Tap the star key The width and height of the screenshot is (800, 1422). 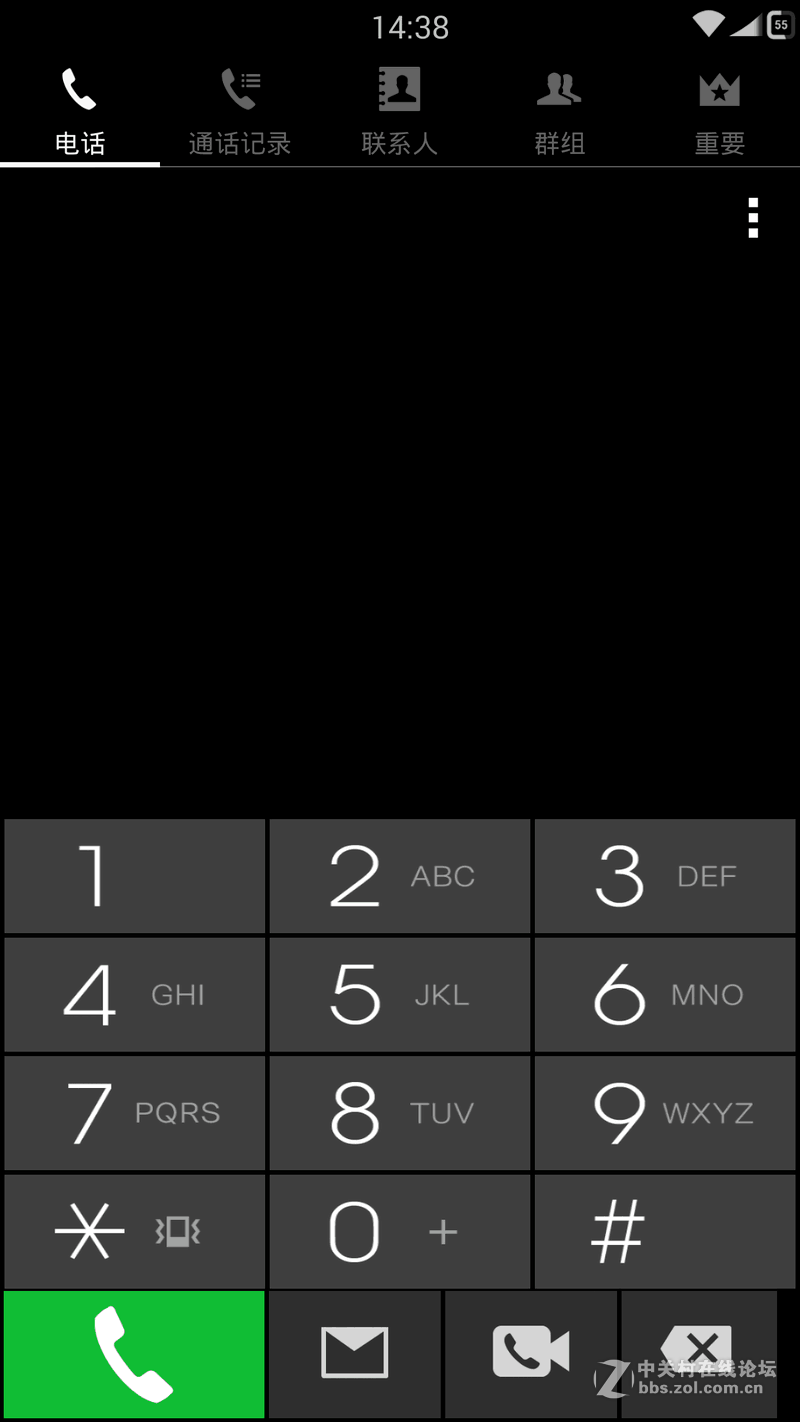135,1231
